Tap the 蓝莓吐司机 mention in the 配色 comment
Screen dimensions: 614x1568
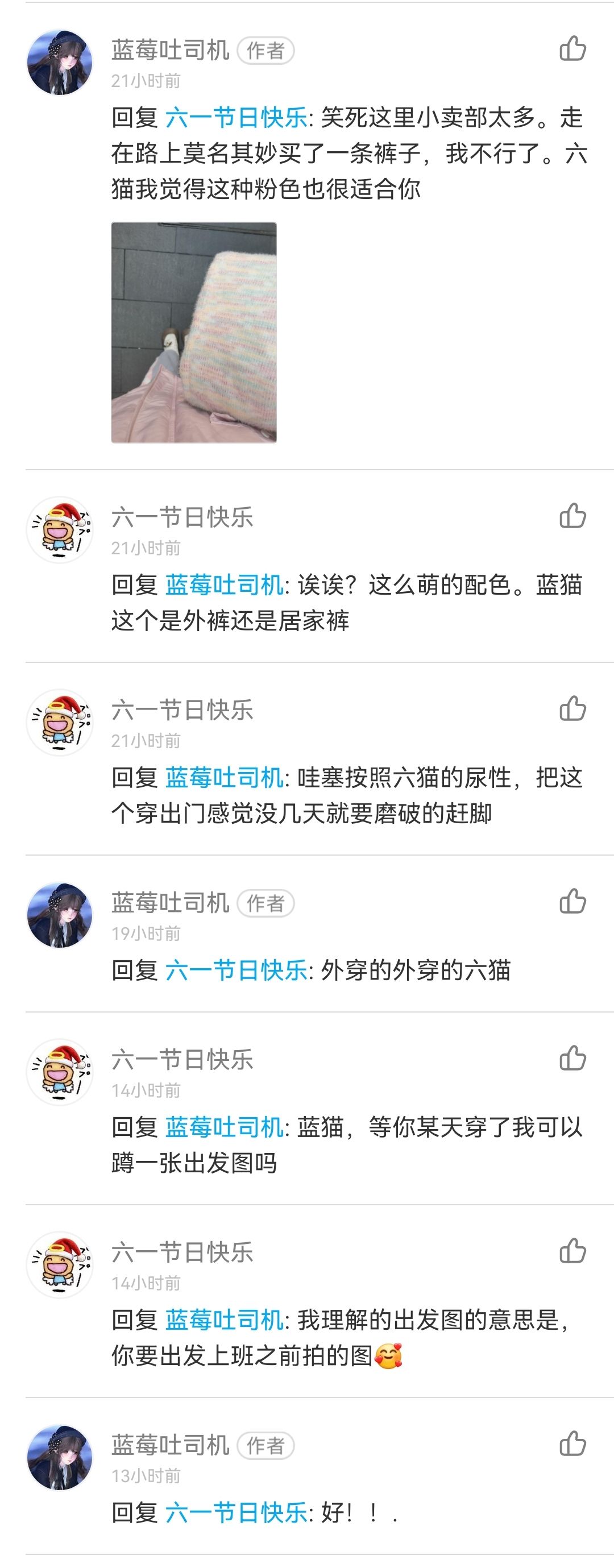[224, 585]
